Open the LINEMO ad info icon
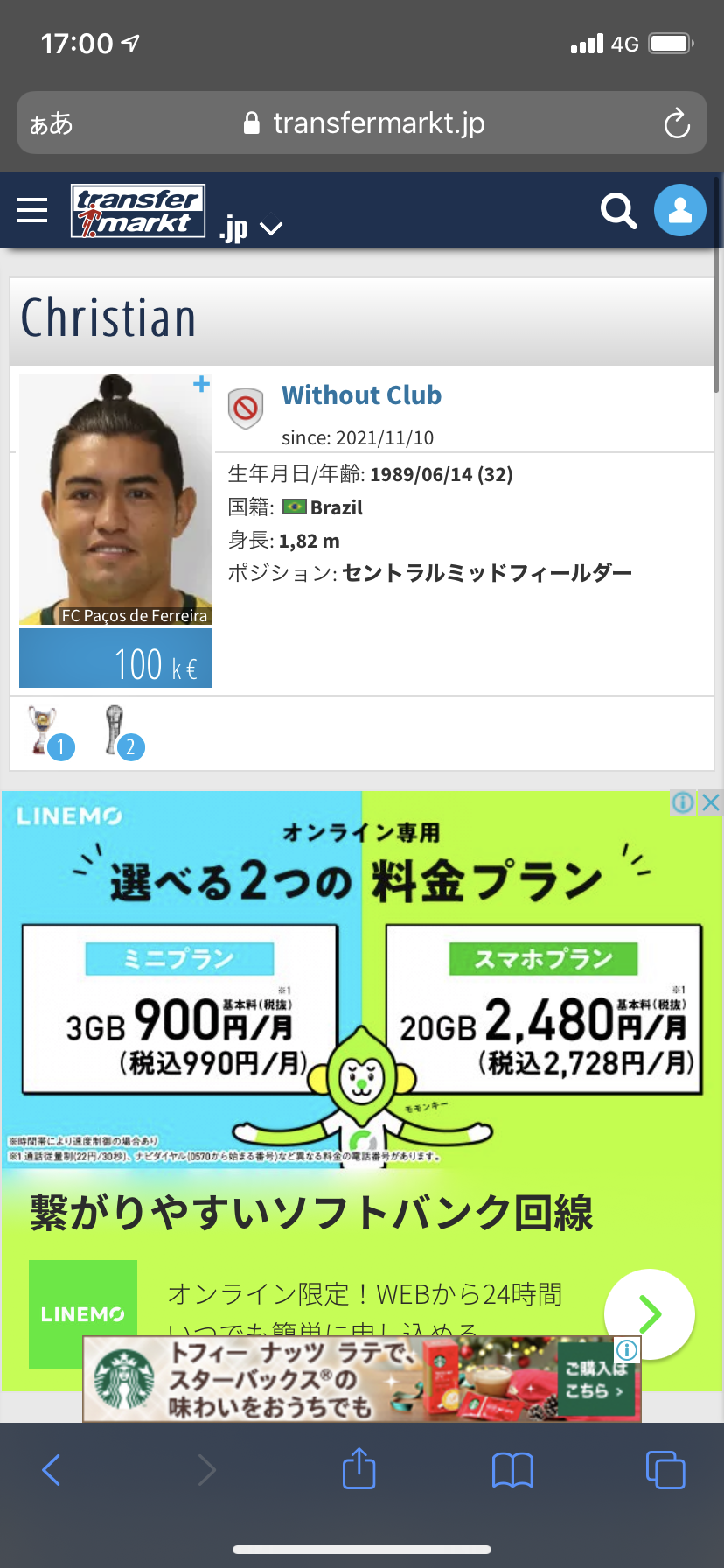 (x=683, y=802)
